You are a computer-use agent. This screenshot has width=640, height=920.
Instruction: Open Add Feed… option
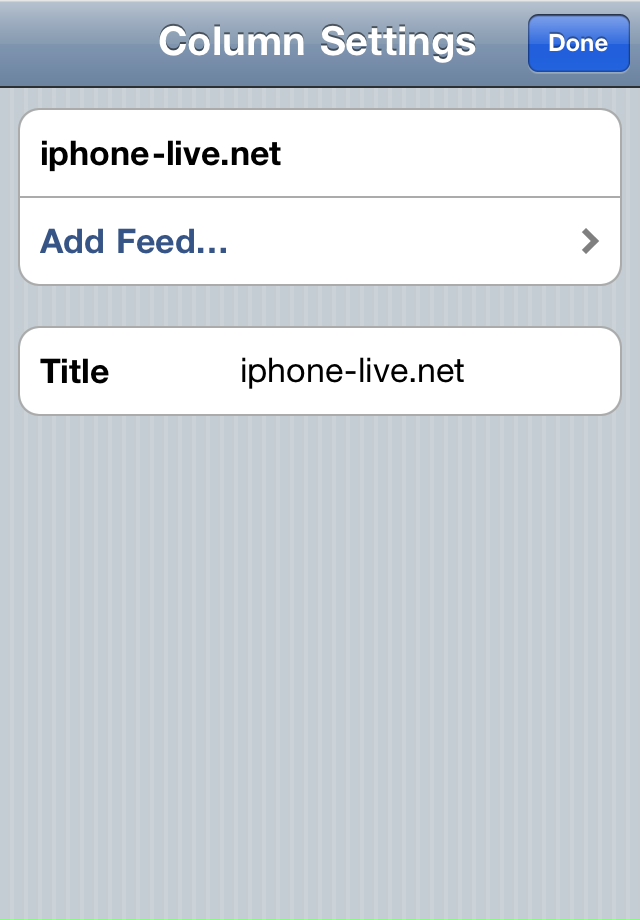click(x=320, y=241)
